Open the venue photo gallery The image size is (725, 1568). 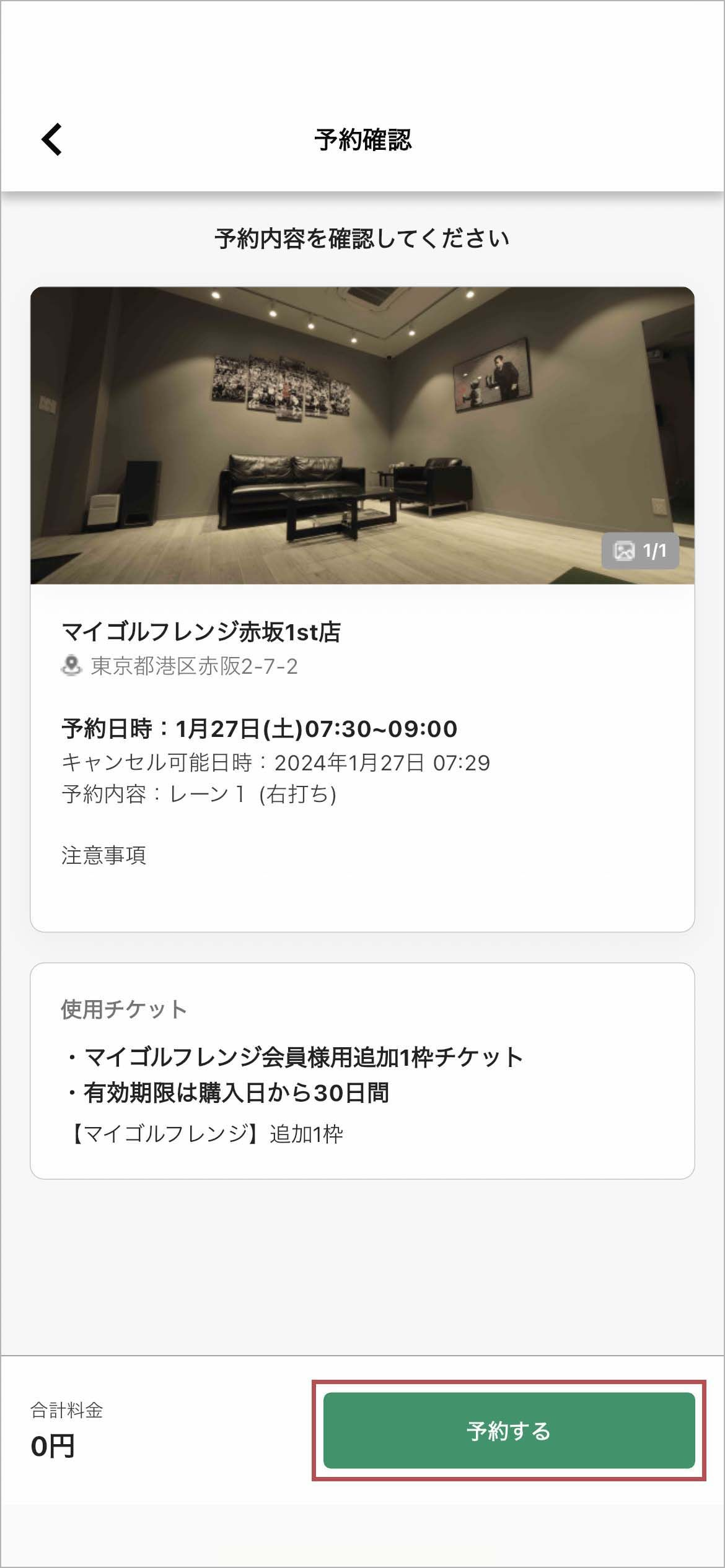coord(639,551)
